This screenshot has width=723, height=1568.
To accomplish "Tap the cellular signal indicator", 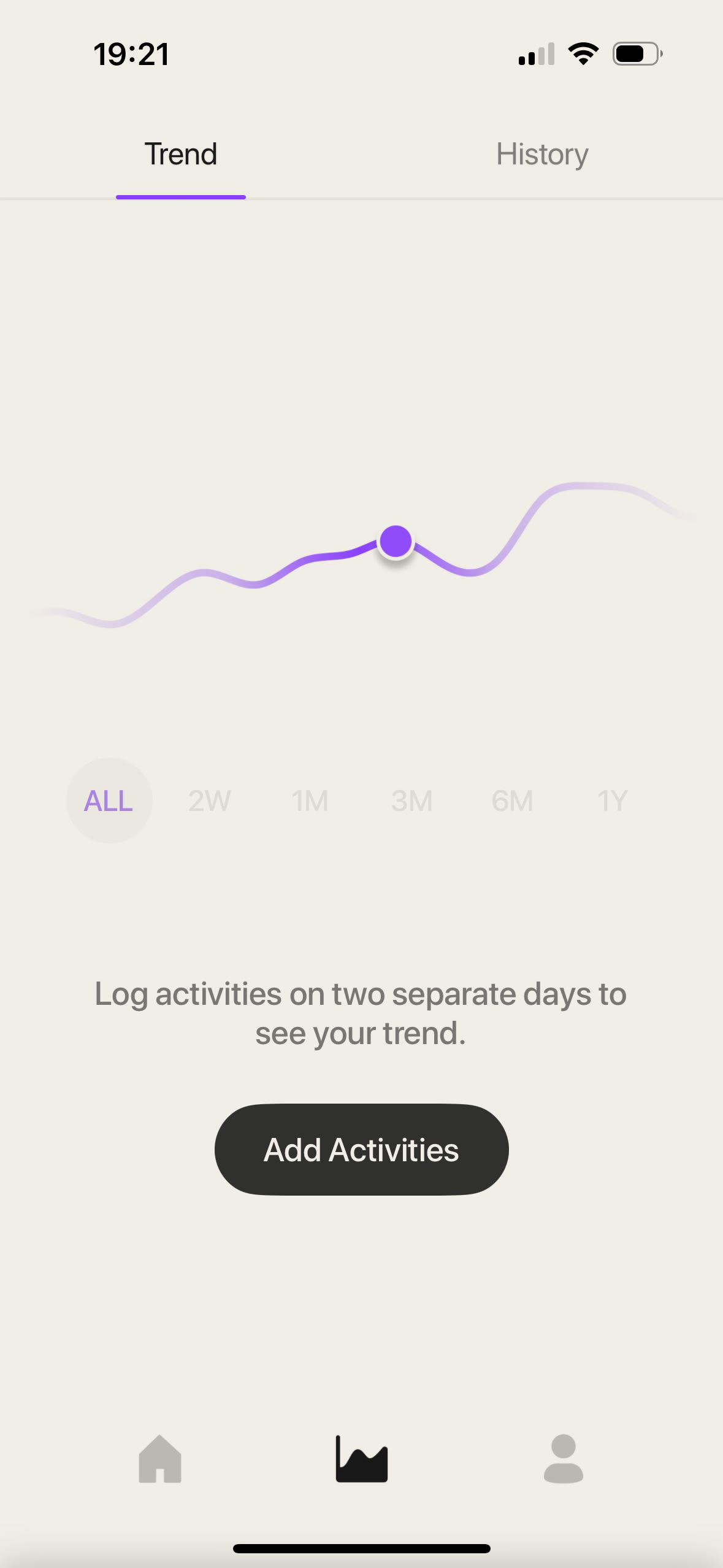I will (537, 54).
